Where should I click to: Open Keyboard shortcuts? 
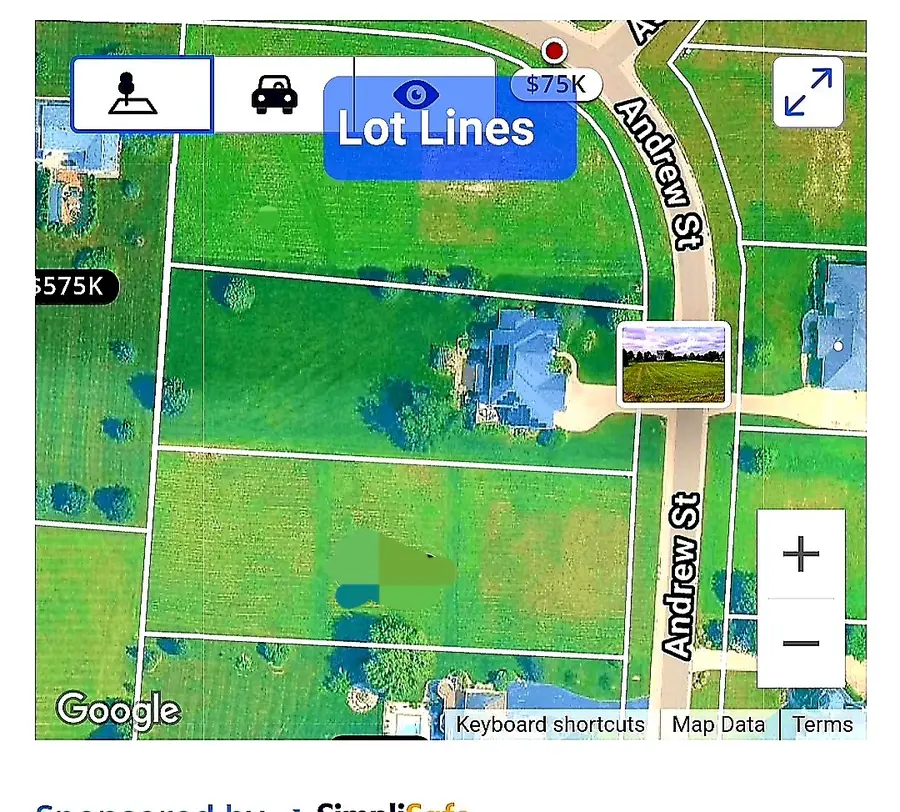coord(550,725)
